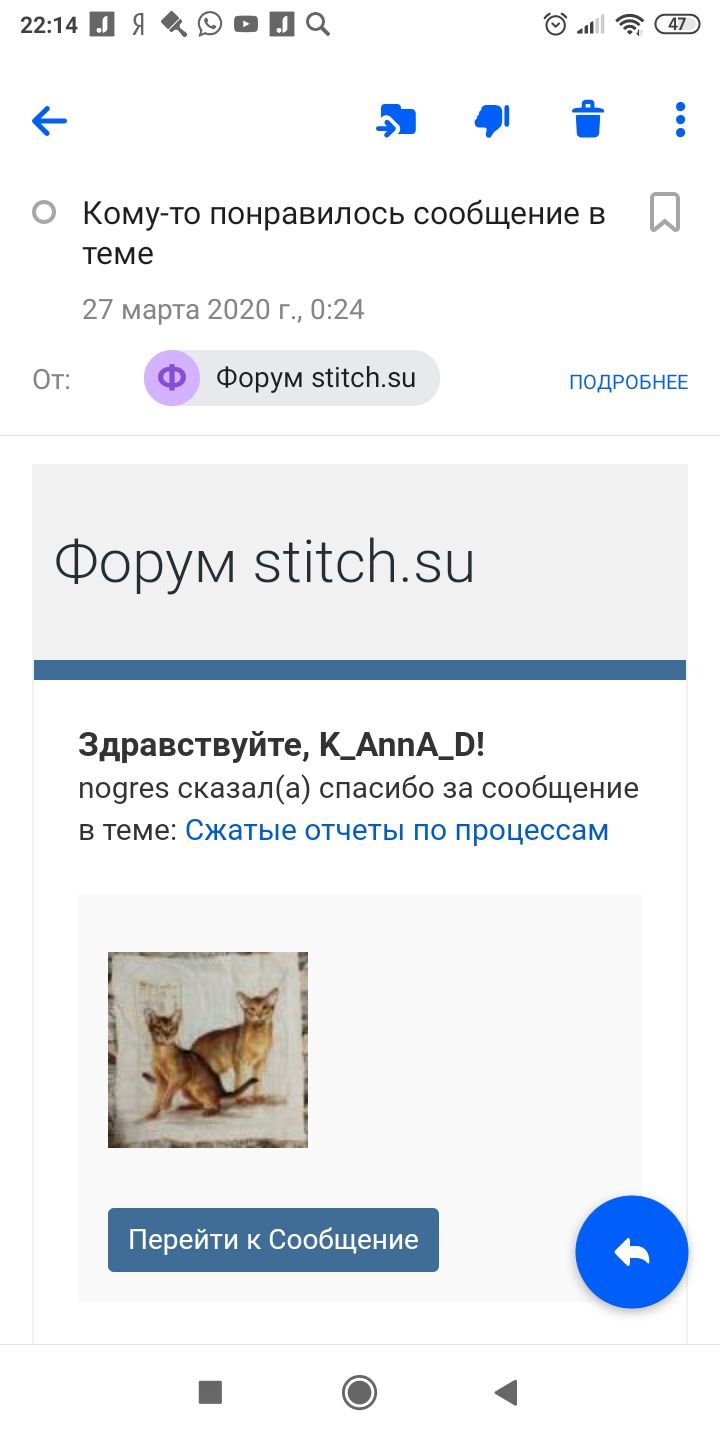Delete this email with trash icon
This screenshot has width=720, height=1440.
[588, 121]
